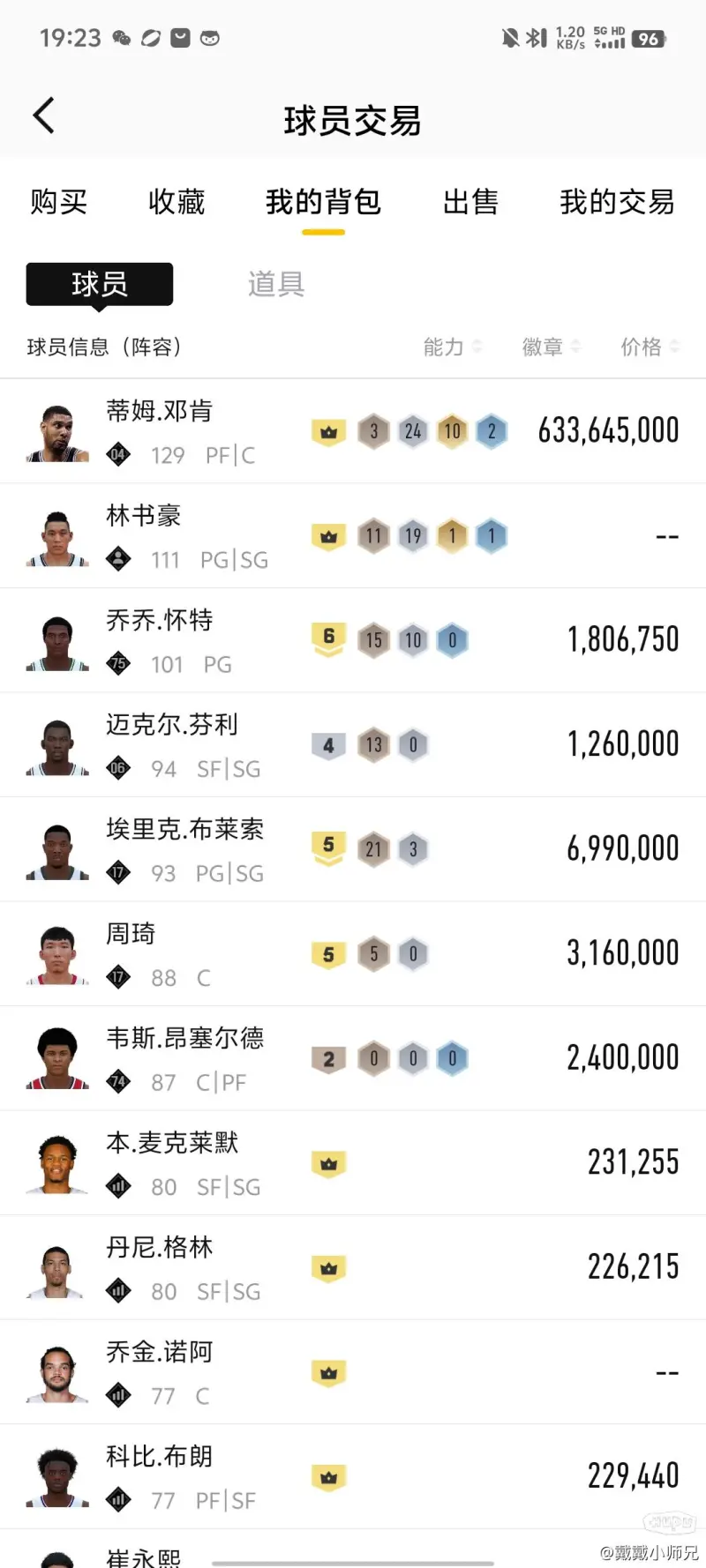Screen dimensions: 706x1568
Task: Switch to the 收藏 tab
Action: click(x=176, y=202)
